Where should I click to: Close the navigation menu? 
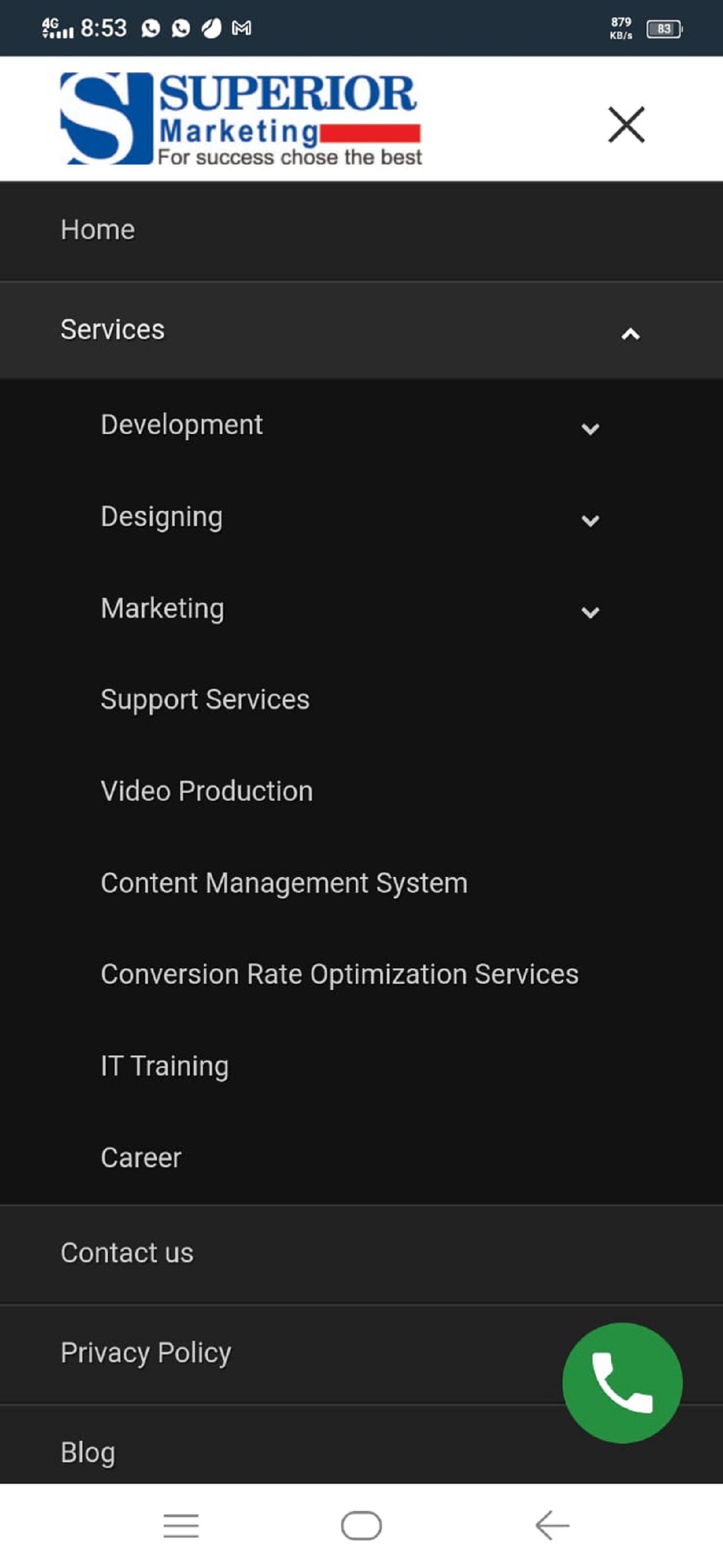(626, 125)
